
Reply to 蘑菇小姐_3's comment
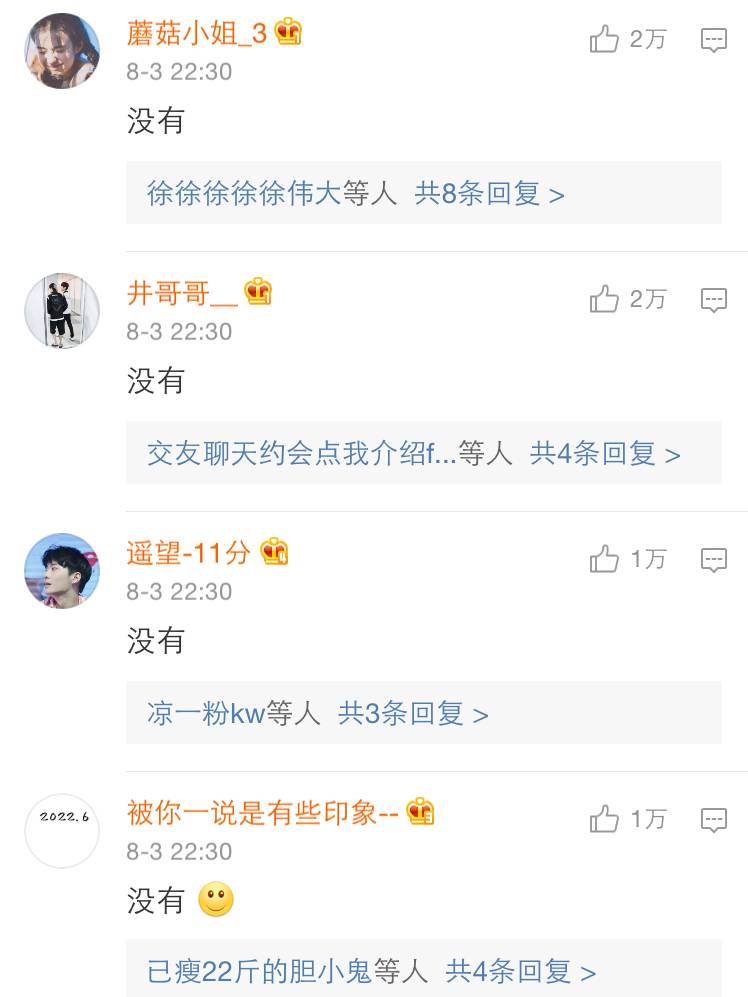[x=713, y=41]
